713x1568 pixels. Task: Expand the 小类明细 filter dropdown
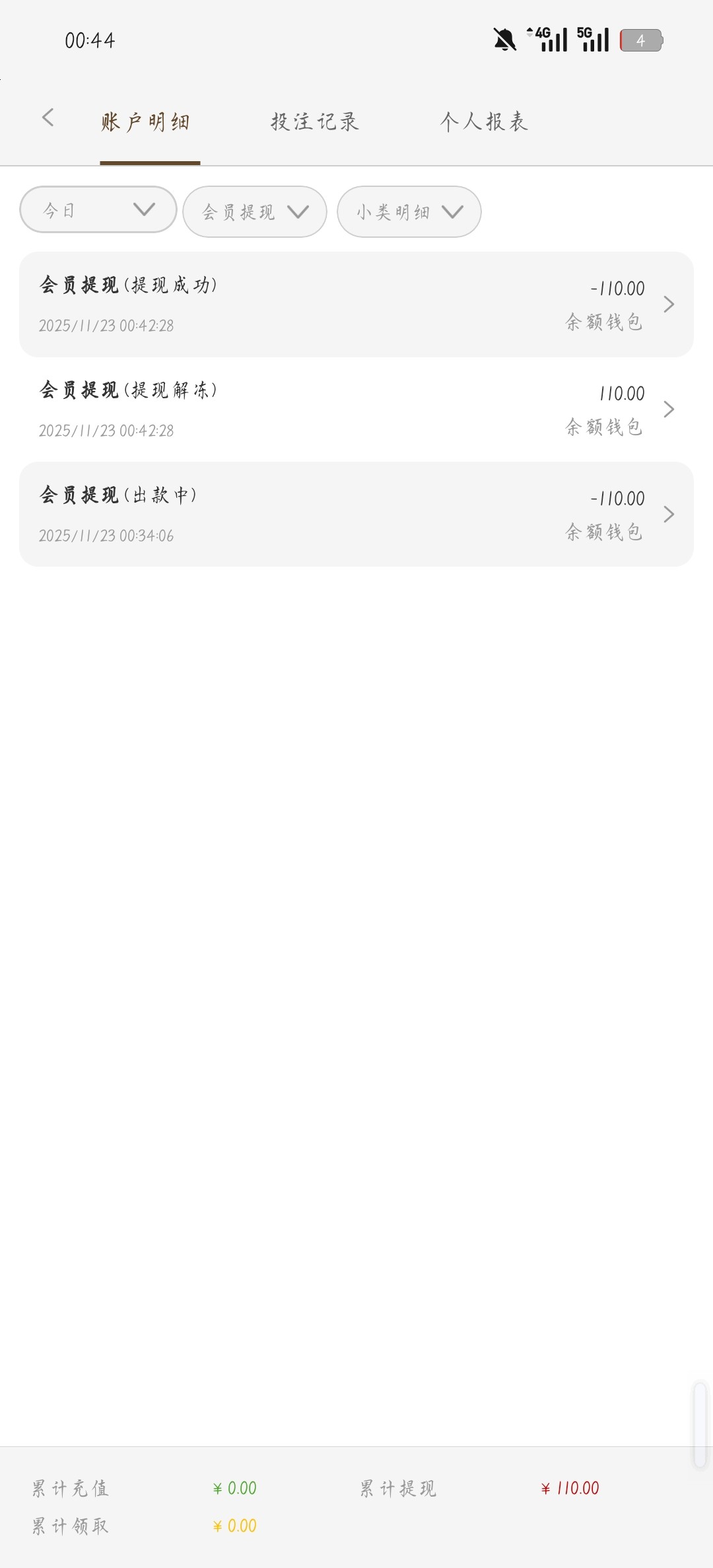tap(409, 212)
